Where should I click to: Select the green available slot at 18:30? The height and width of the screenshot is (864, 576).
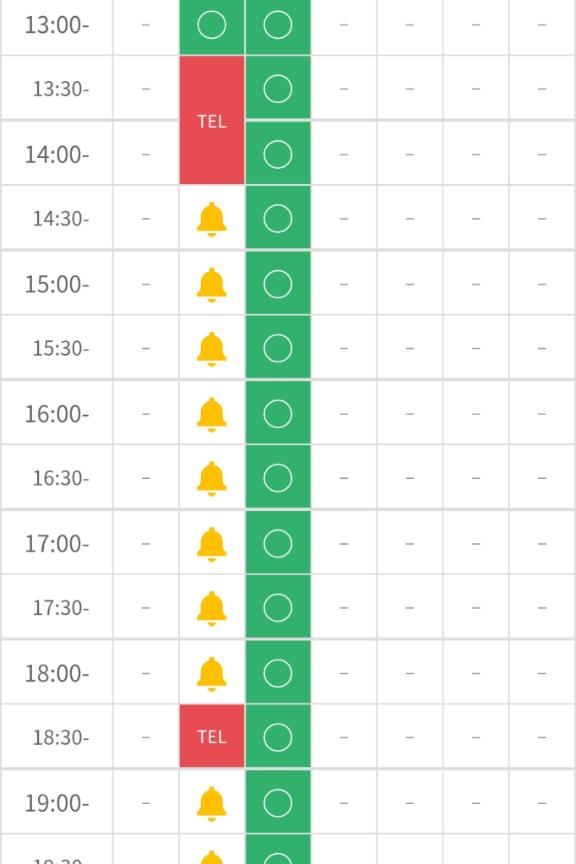pyautogui.click(x=278, y=736)
